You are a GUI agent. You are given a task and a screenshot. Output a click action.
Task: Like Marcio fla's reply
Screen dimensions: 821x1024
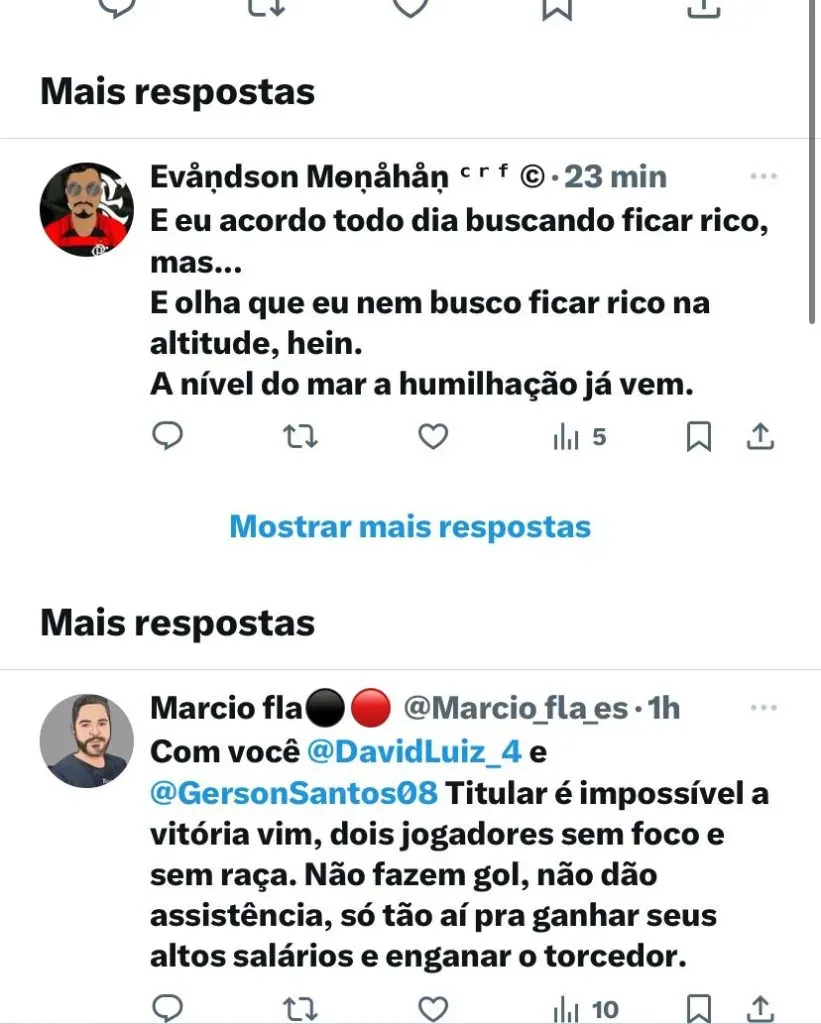432,1007
